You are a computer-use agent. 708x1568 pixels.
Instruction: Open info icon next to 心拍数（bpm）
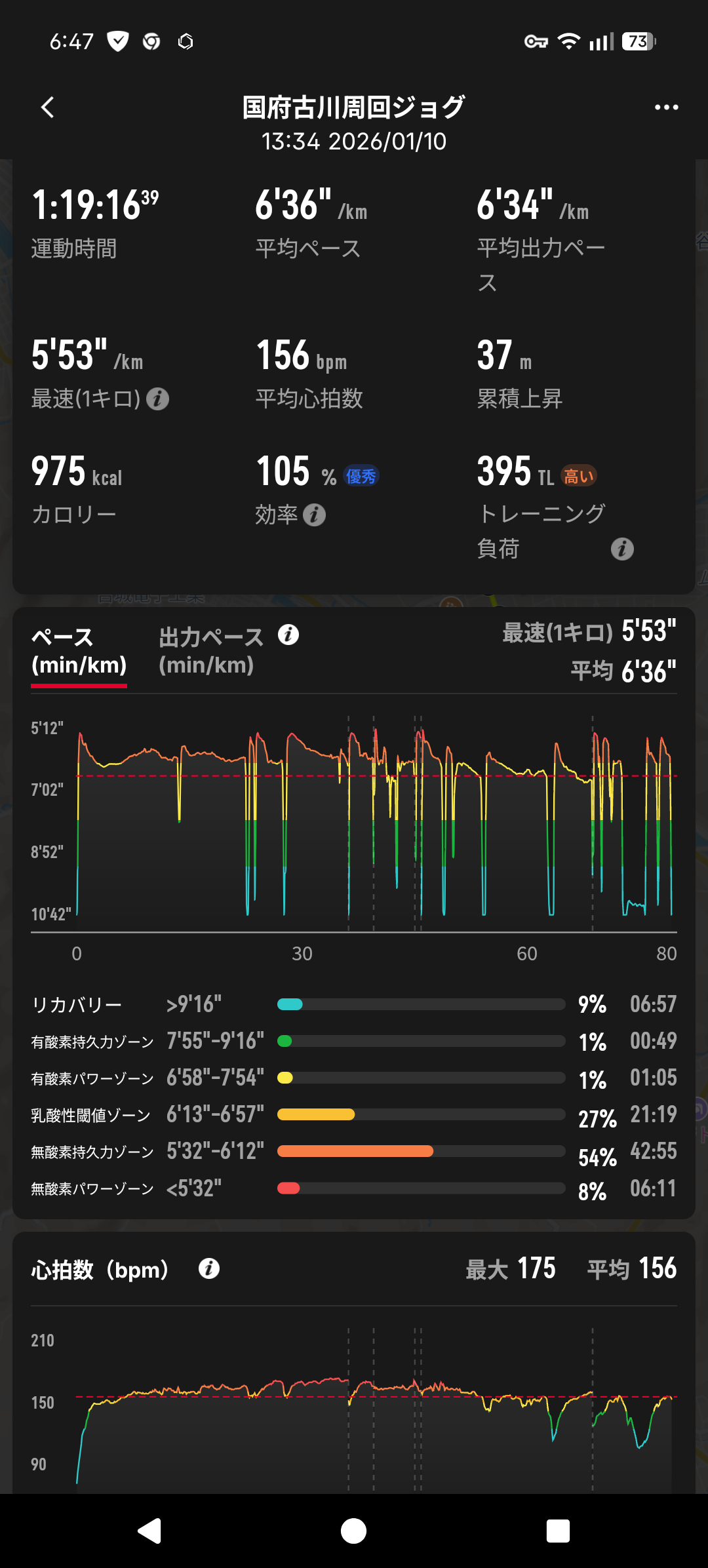point(209,1268)
